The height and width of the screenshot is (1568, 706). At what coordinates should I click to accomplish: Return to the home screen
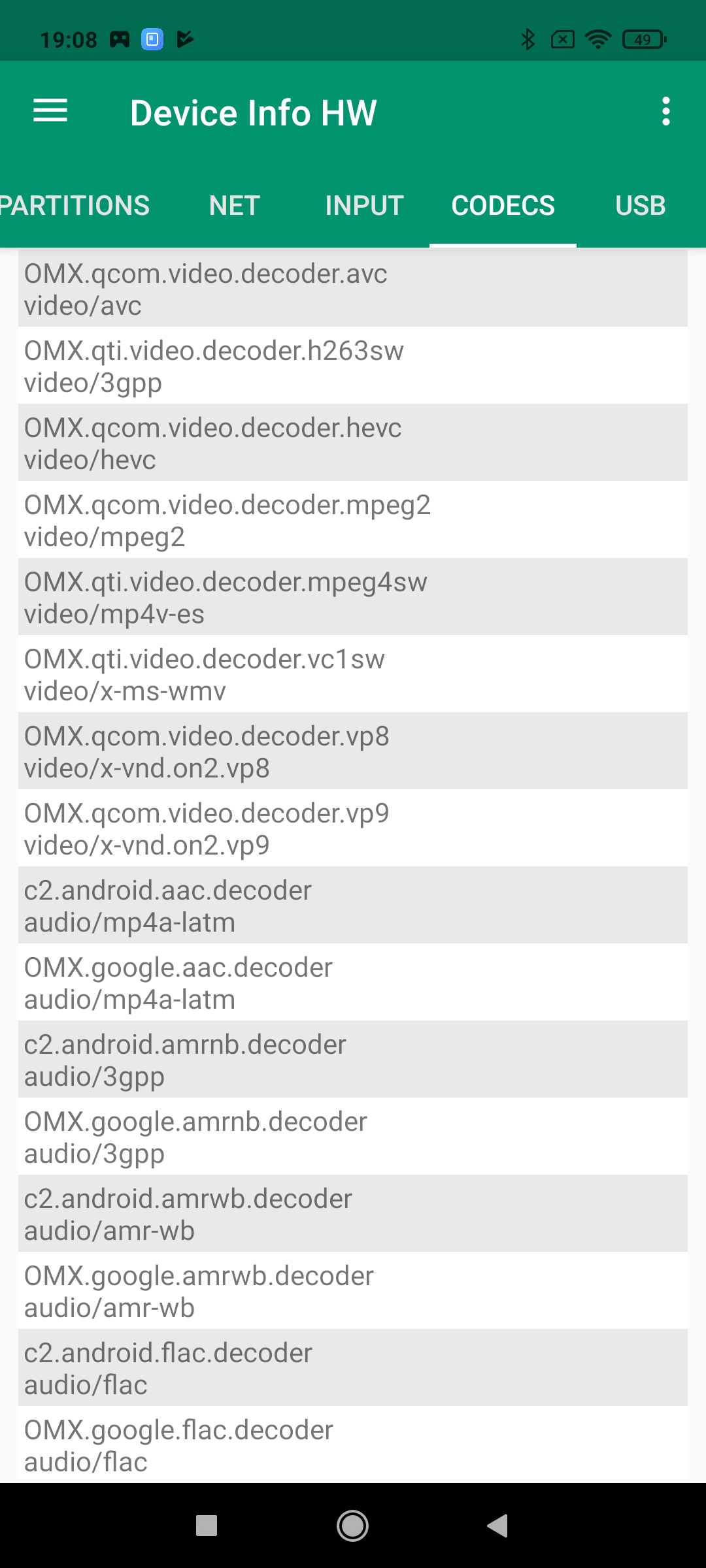click(352, 1526)
